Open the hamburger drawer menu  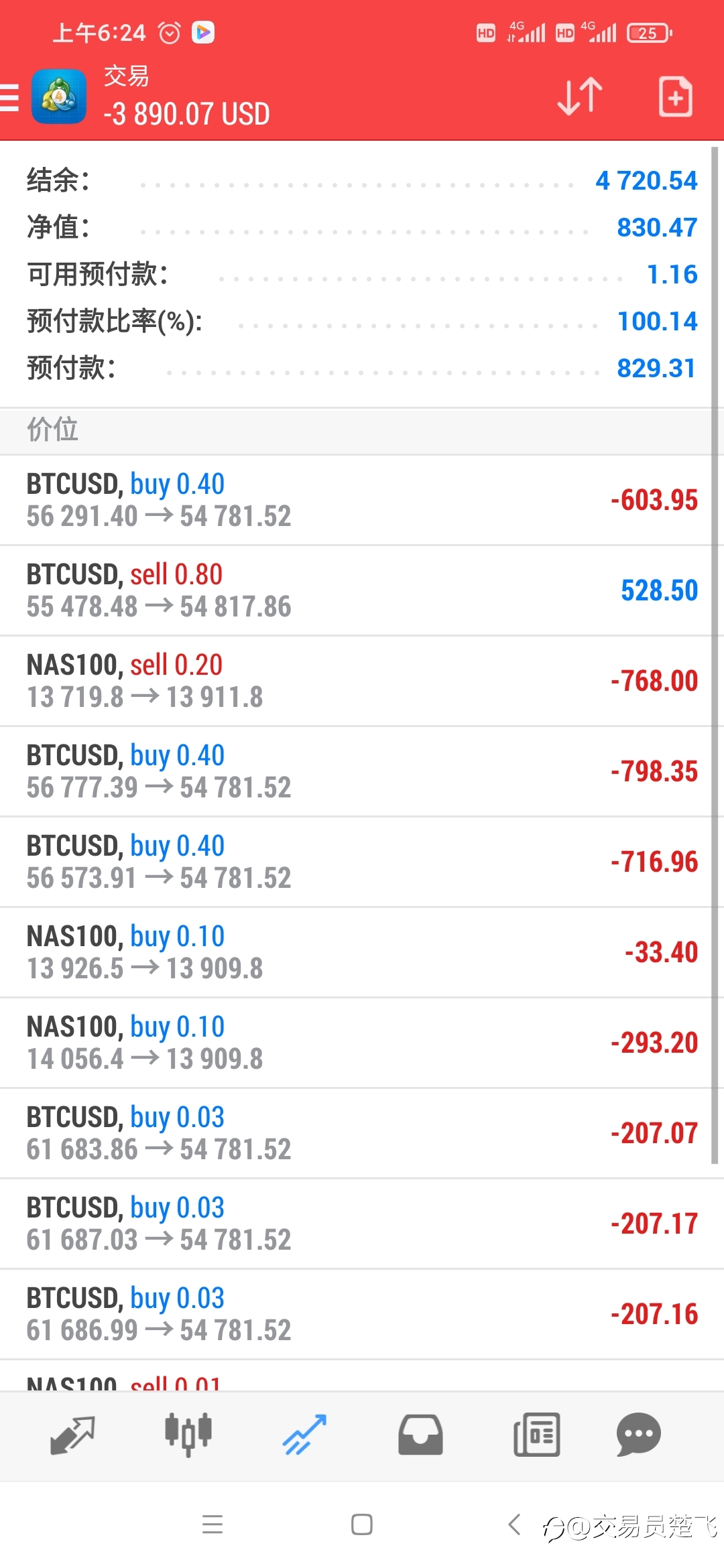(9, 97)
